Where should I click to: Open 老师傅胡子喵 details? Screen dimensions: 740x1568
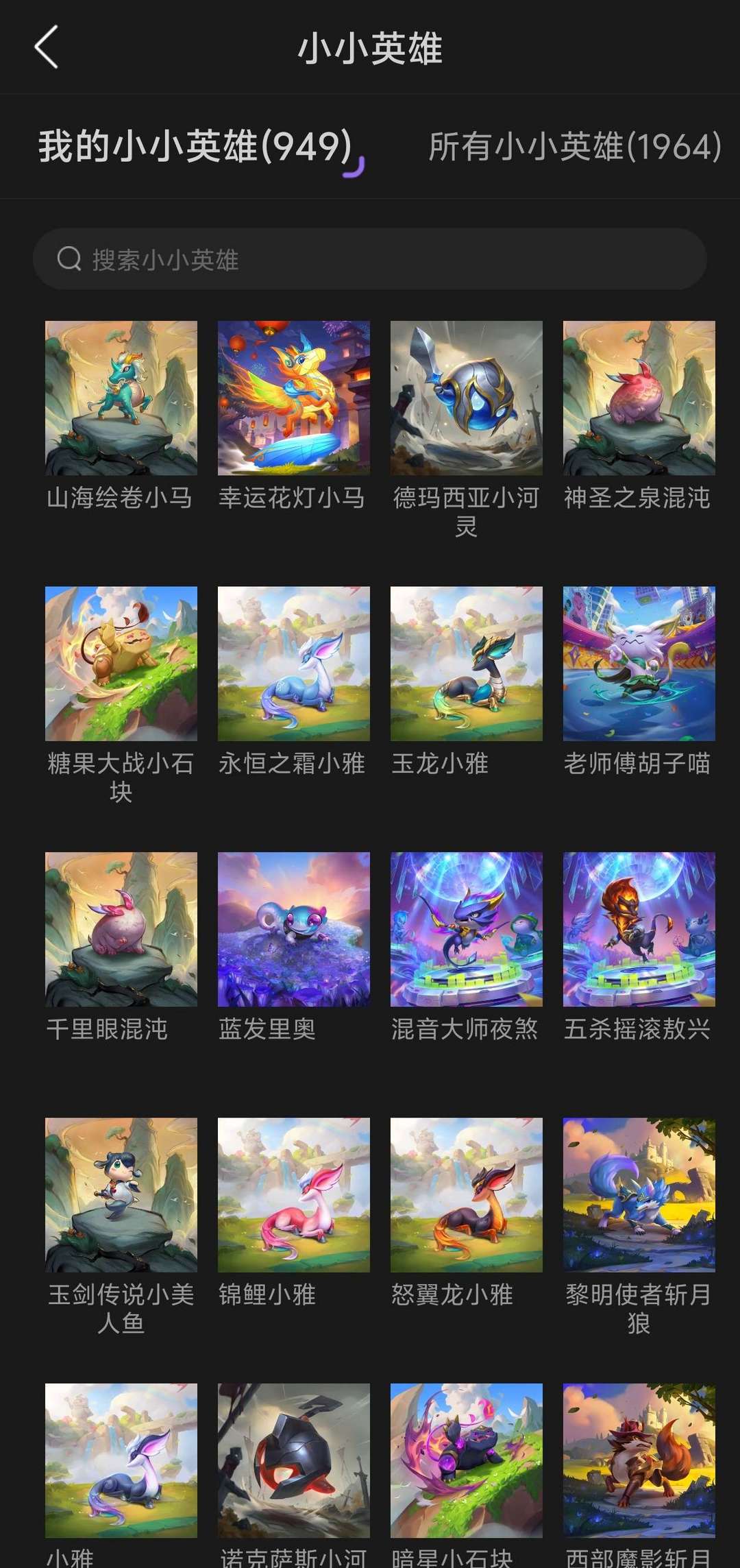click(x=639, y=664)
